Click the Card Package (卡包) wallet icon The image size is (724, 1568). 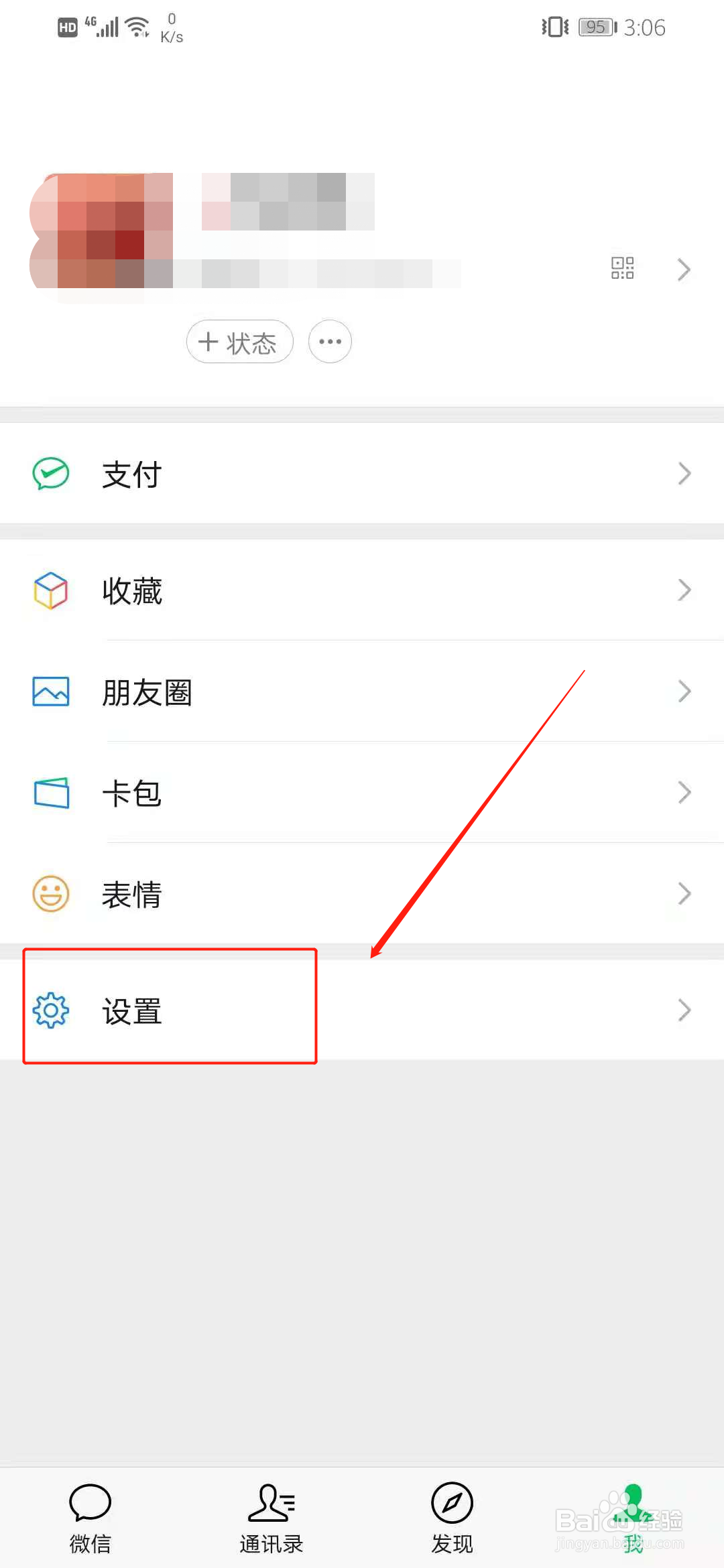pyautogui.click(x=50, y=792)
